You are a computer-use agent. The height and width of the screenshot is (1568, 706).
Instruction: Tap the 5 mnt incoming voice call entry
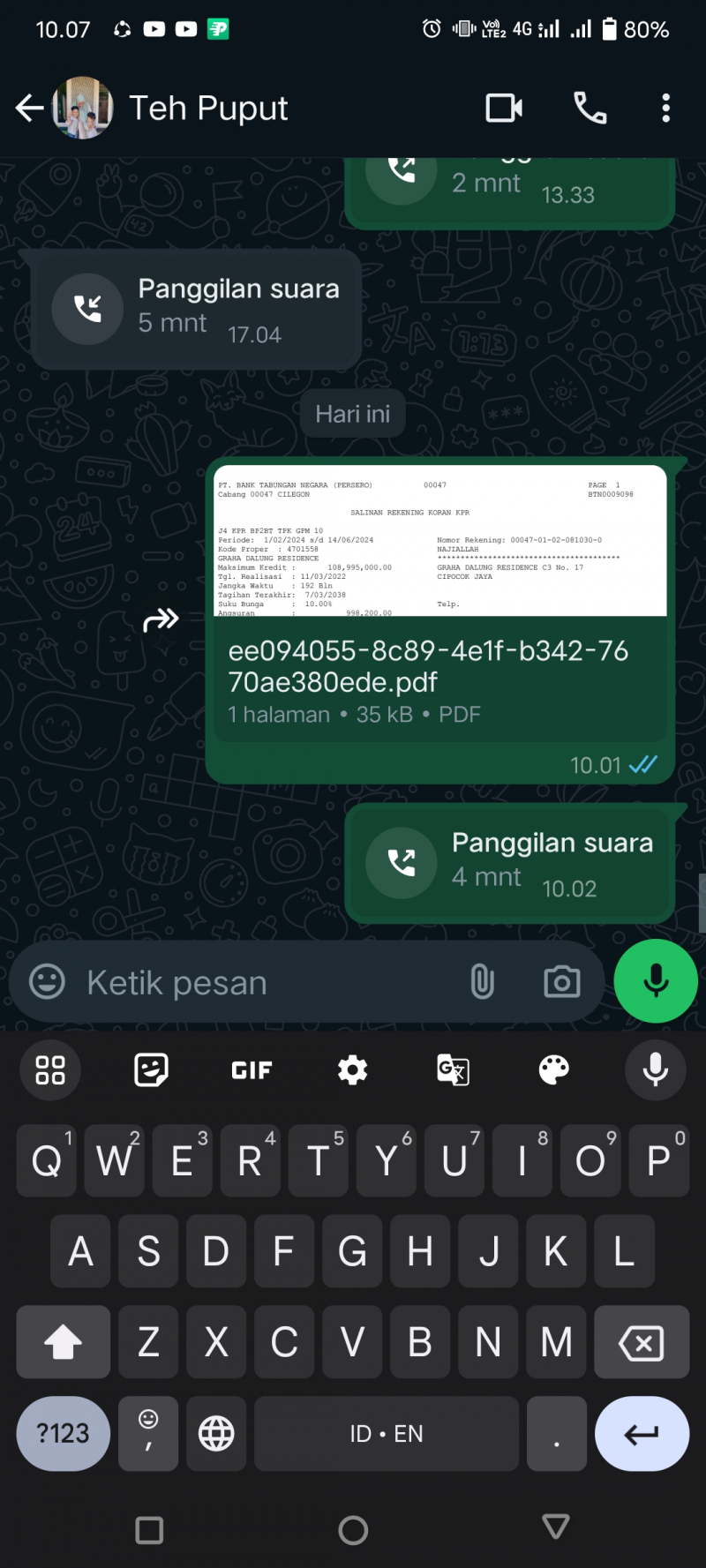point(196,309)
